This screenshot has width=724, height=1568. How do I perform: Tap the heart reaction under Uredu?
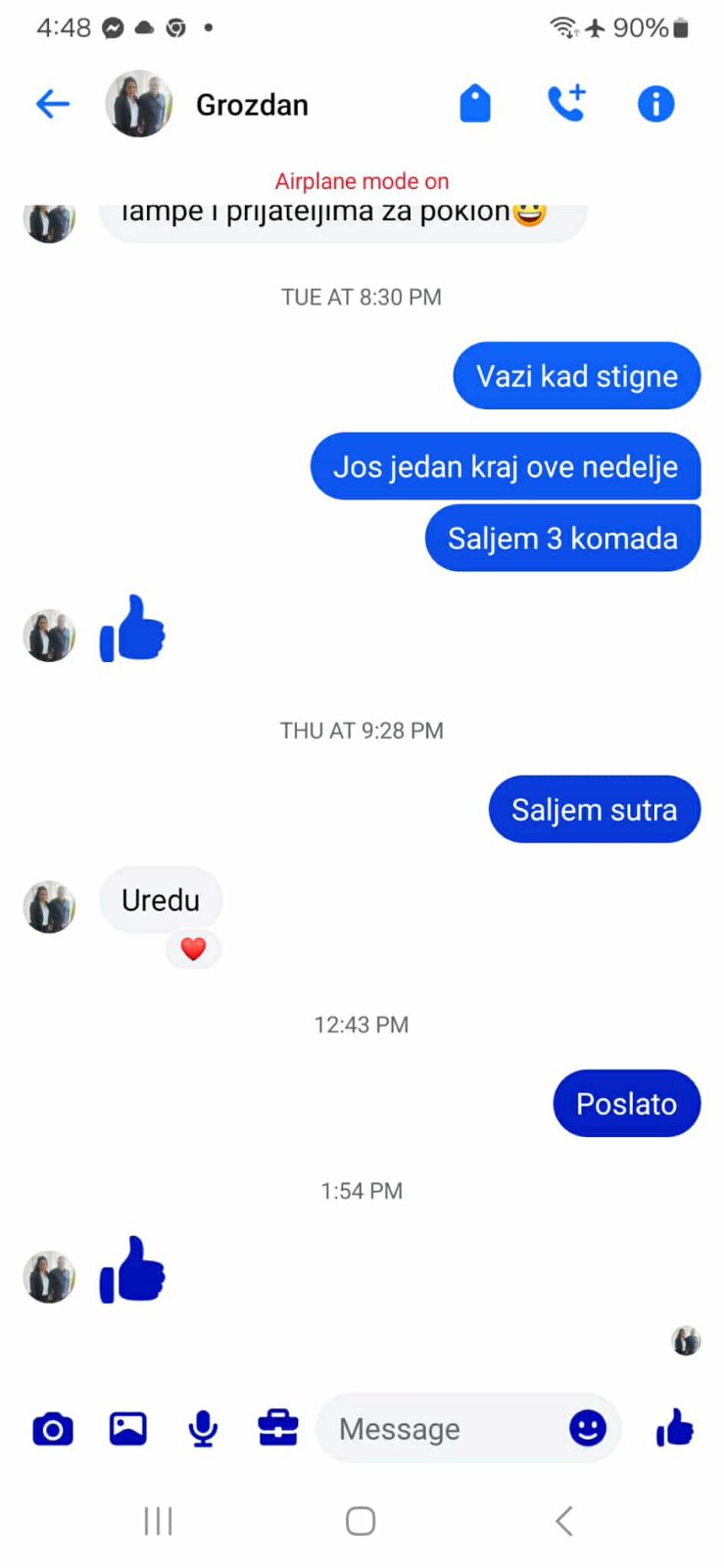pos(193,948)
